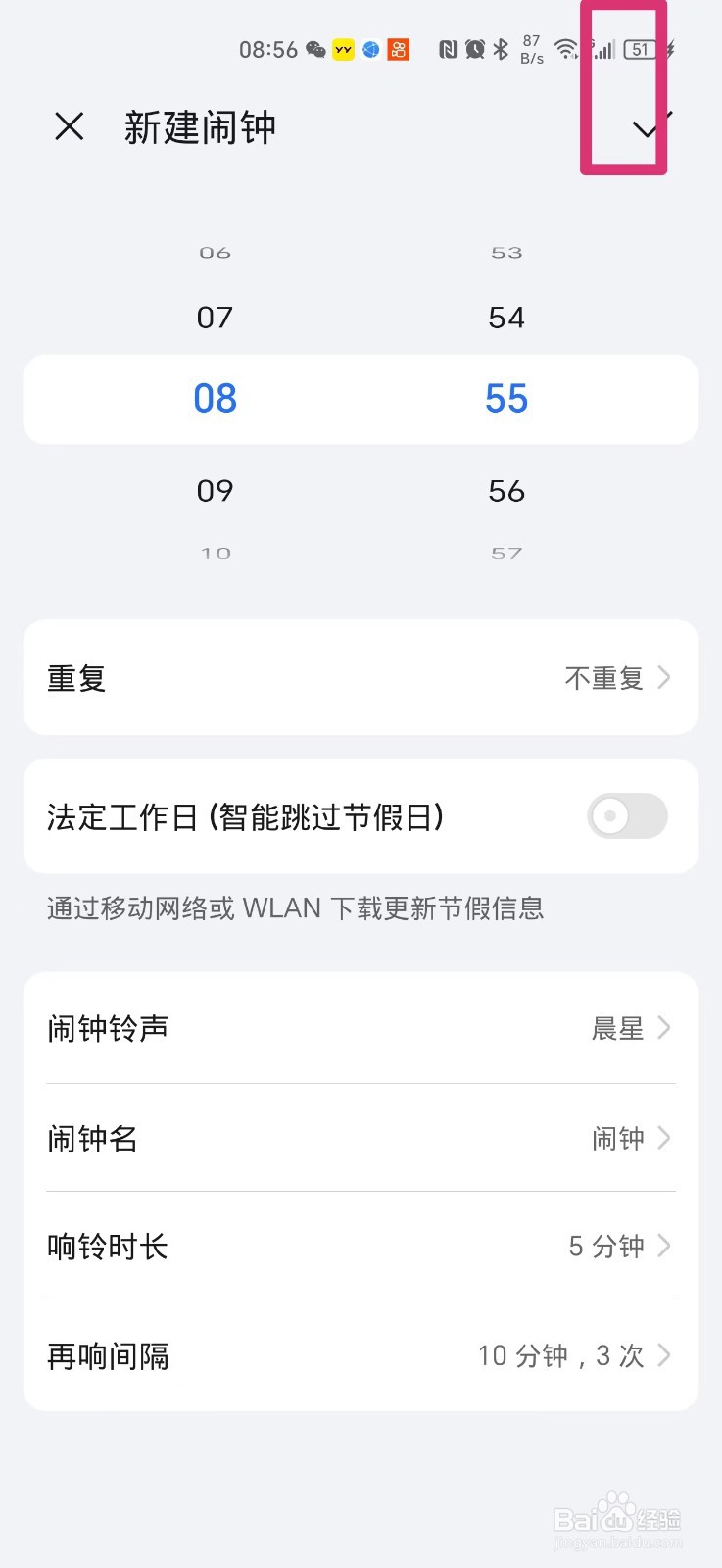
Task: Tap the YY app icon in status bar
Action: point(343,49)
